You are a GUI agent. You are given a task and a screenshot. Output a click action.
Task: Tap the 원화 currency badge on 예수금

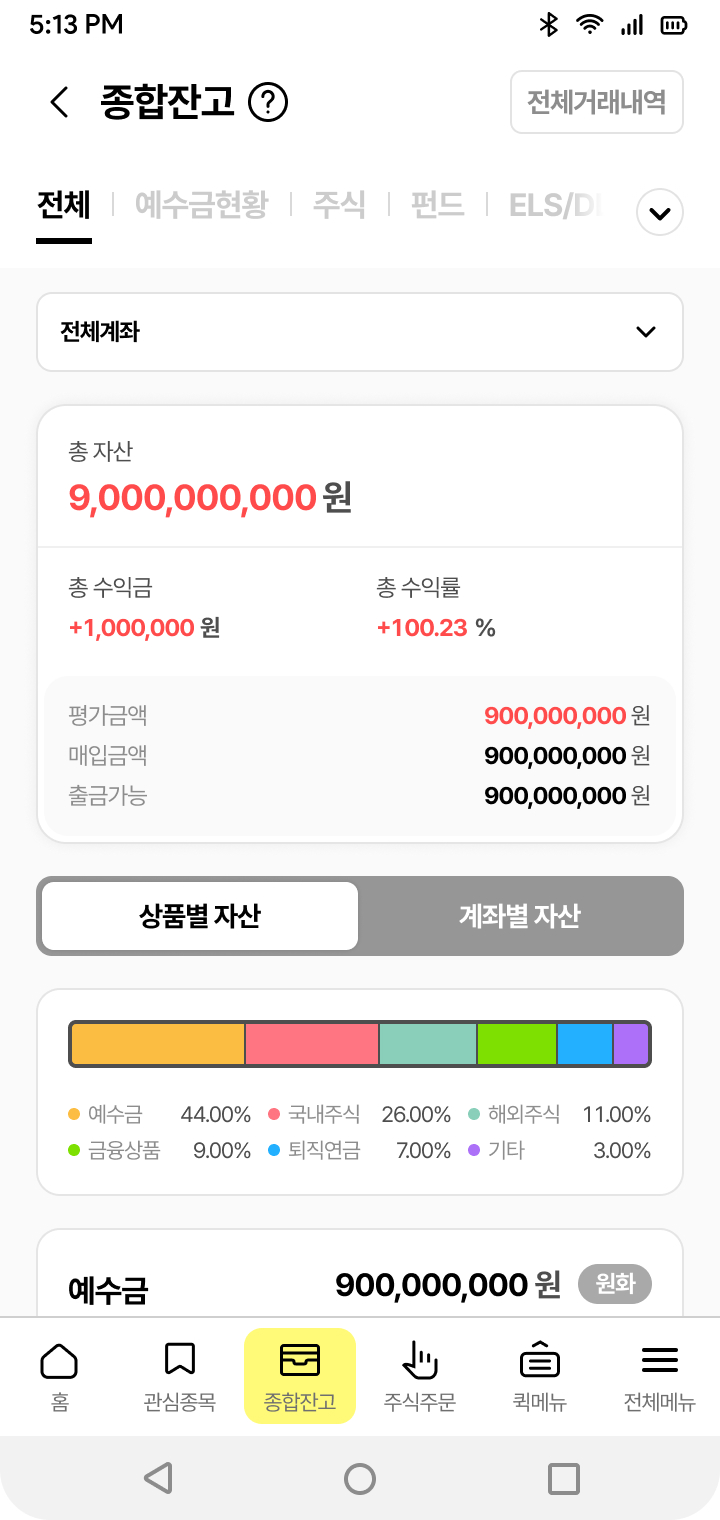click(x=614, y=1285)
